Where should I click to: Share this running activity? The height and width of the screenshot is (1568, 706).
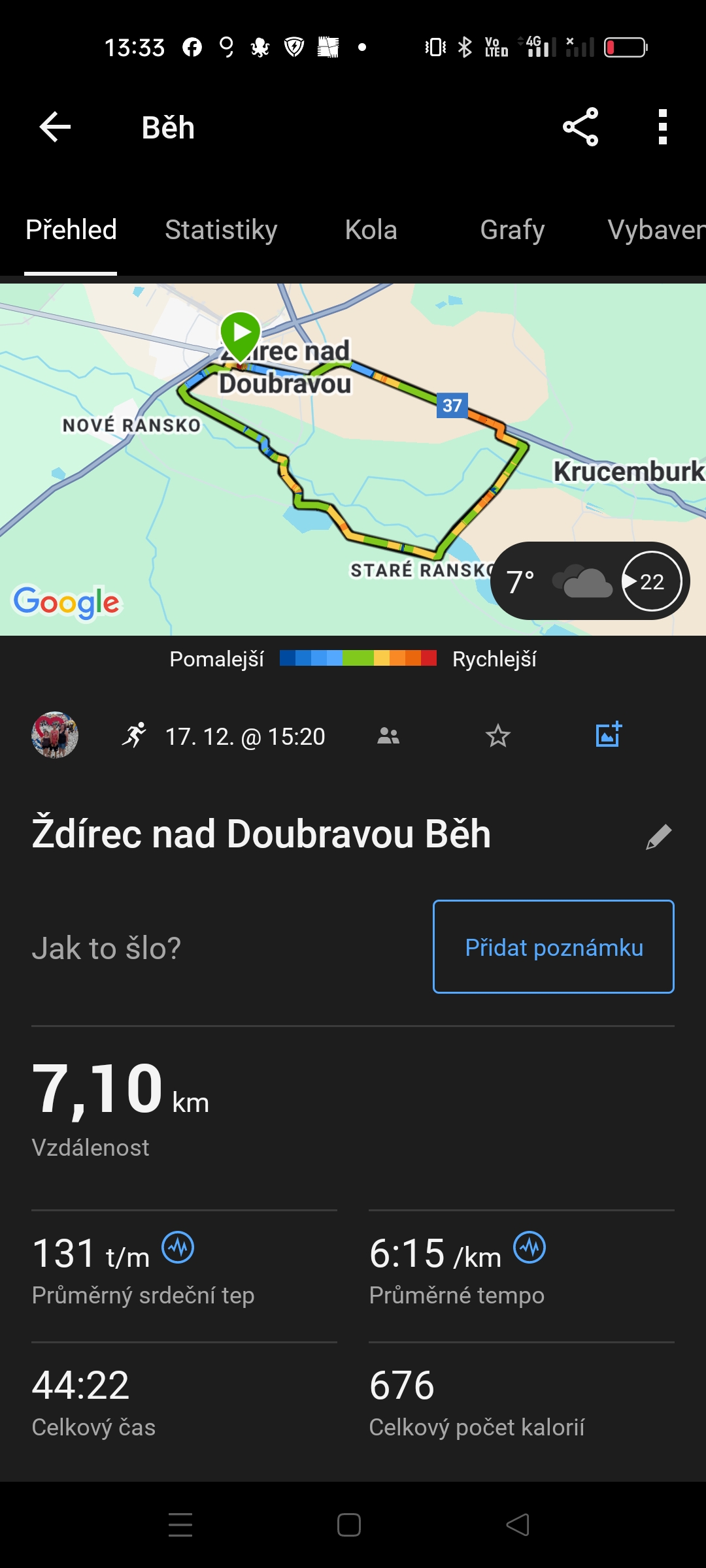[x=580, y=127]
